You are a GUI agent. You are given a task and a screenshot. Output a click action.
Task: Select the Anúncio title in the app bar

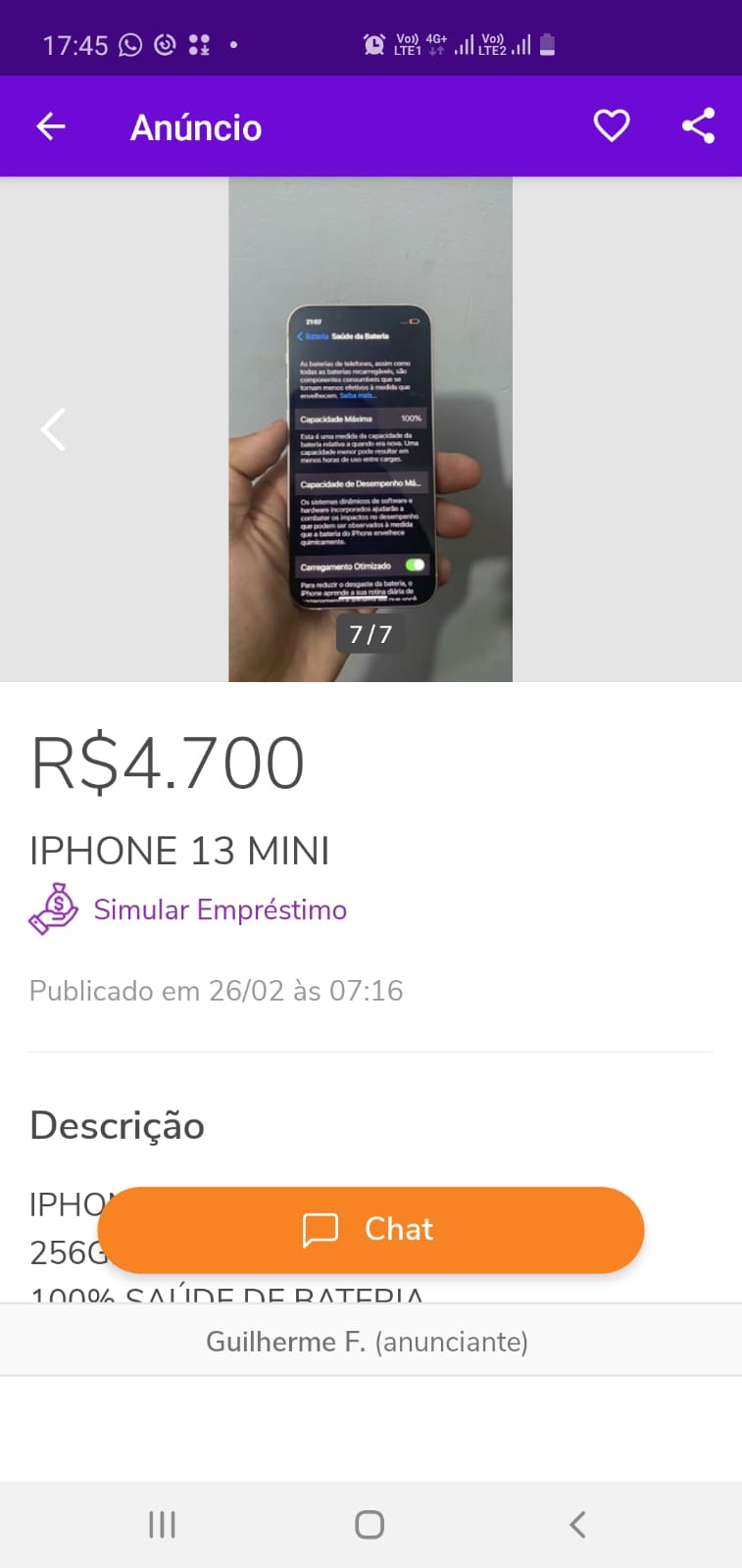196,125
